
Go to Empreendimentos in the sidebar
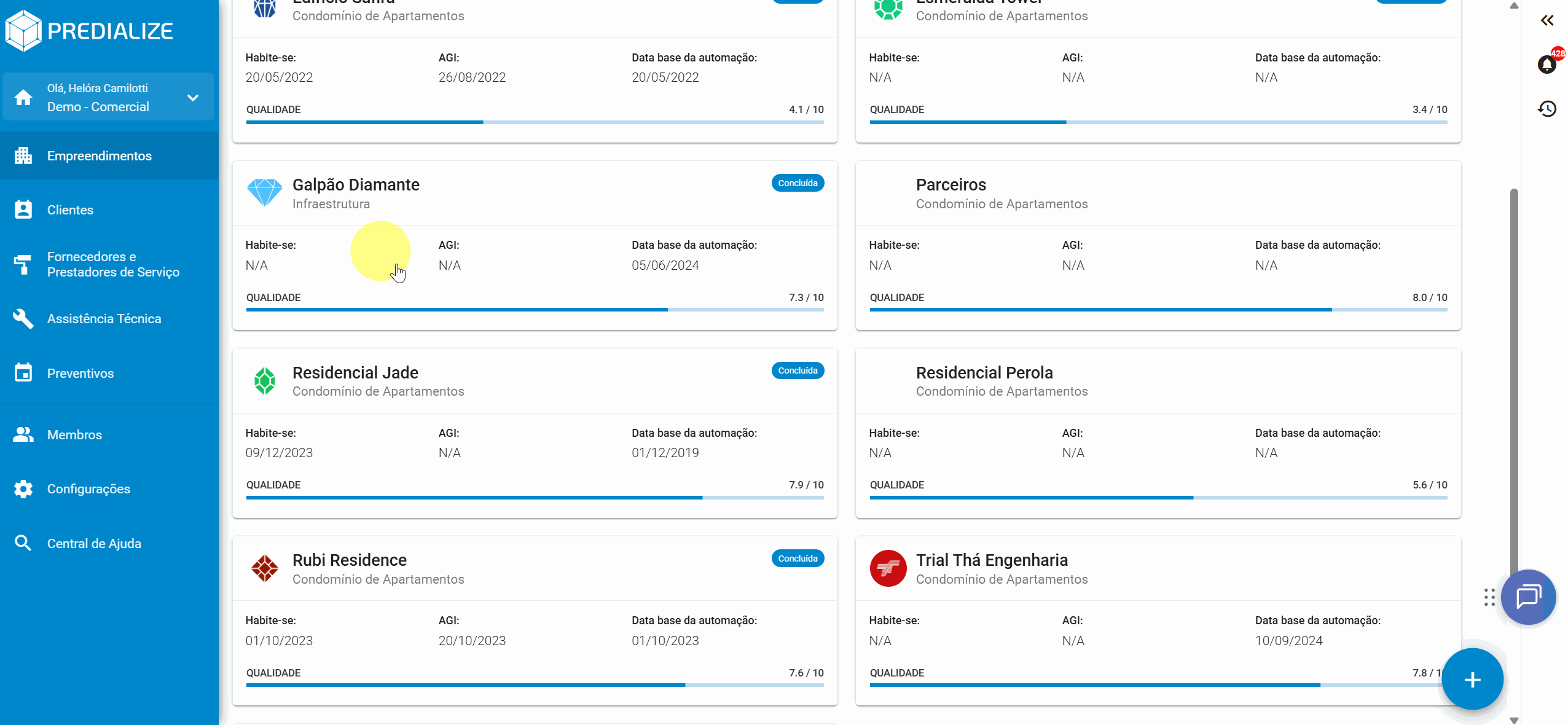100,156
